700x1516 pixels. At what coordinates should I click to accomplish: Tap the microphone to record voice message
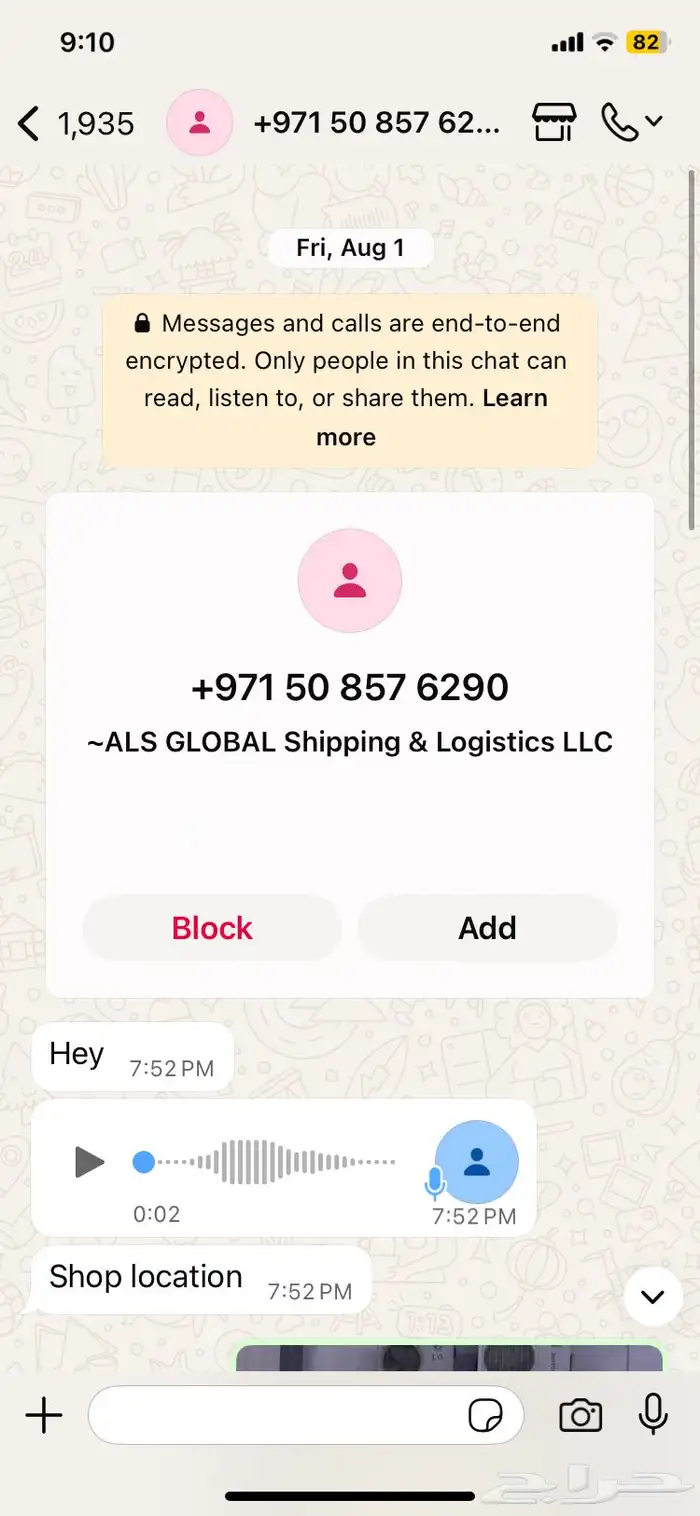tap(653, 1415)
